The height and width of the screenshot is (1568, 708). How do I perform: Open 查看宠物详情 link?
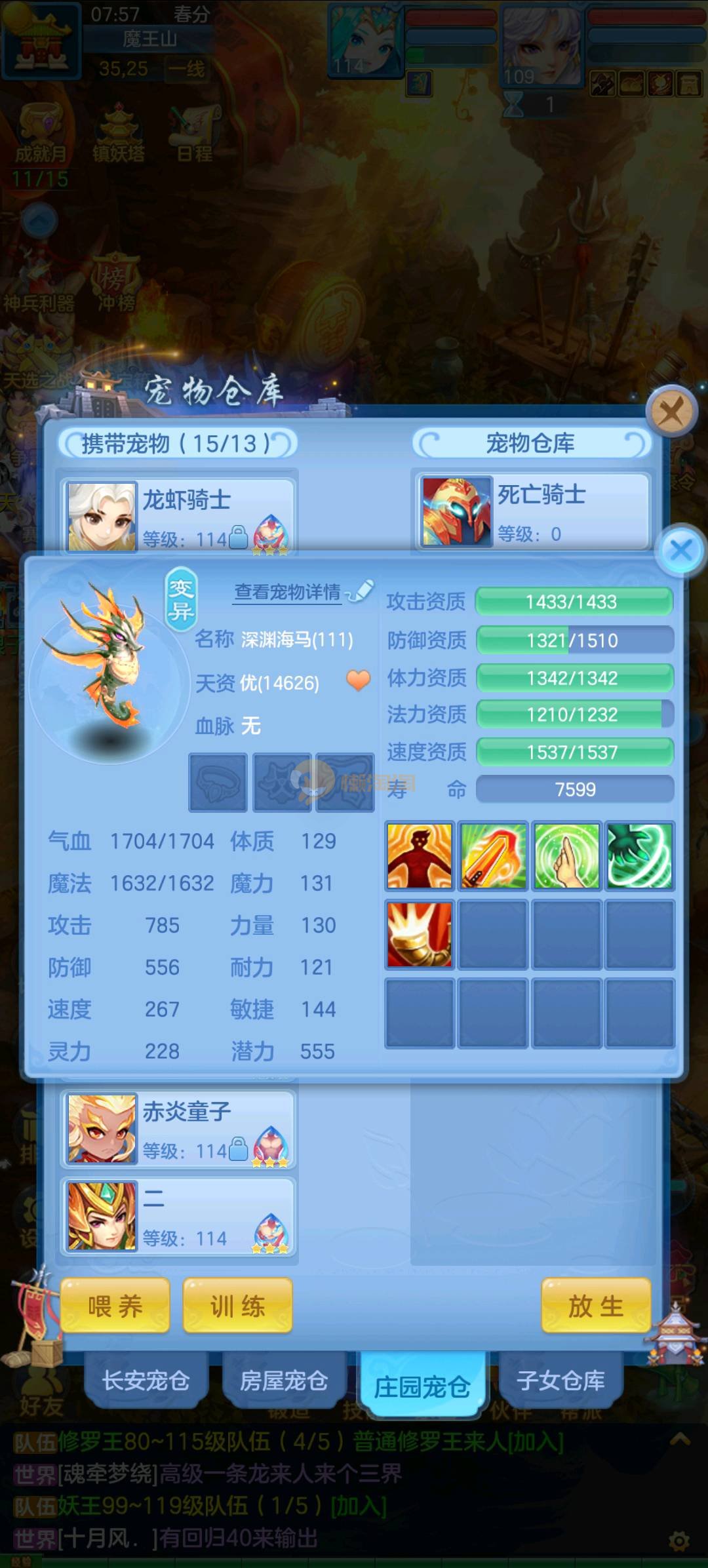pos(288,593)
